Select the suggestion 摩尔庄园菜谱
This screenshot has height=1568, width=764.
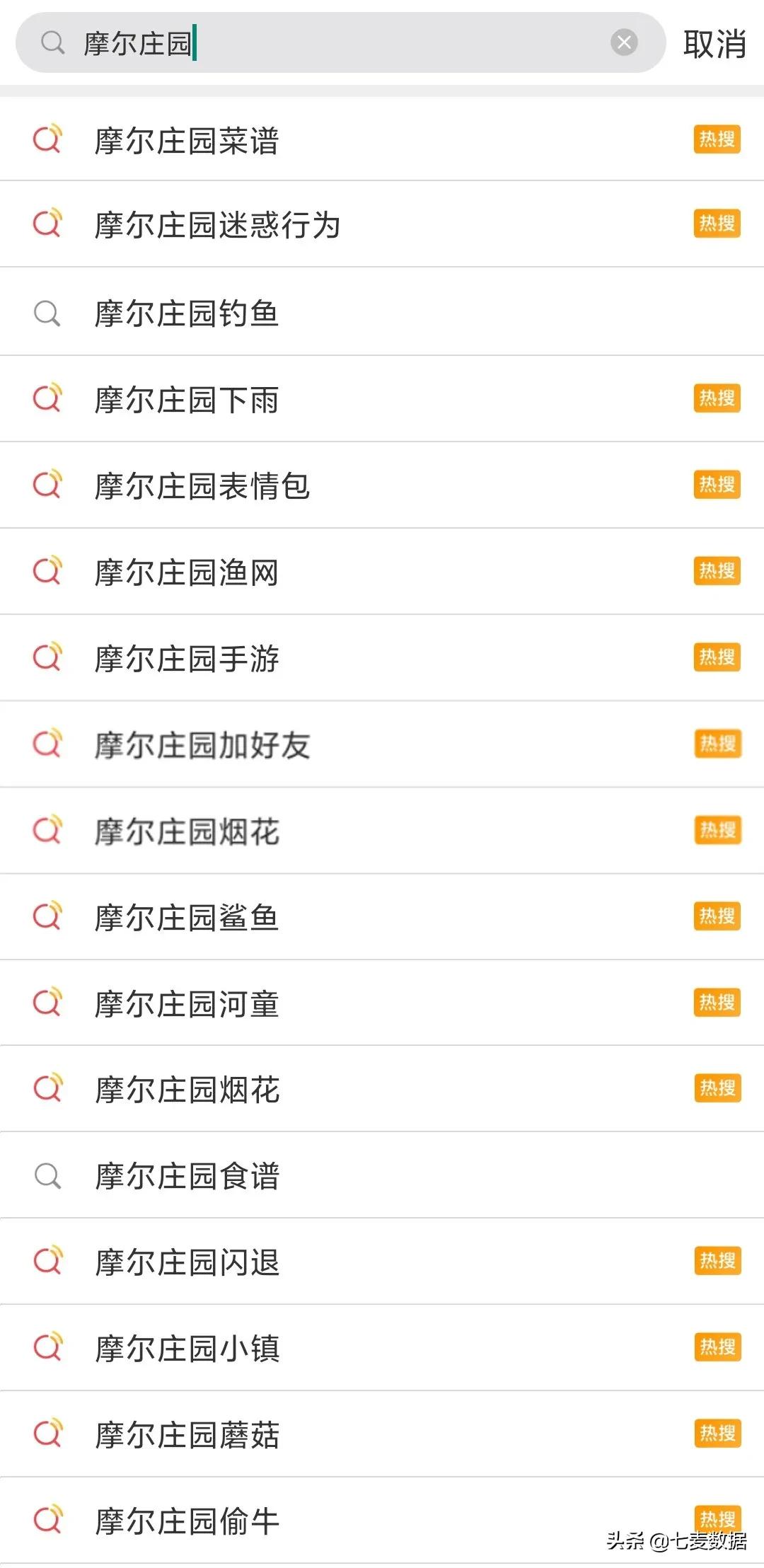(187, 140)
